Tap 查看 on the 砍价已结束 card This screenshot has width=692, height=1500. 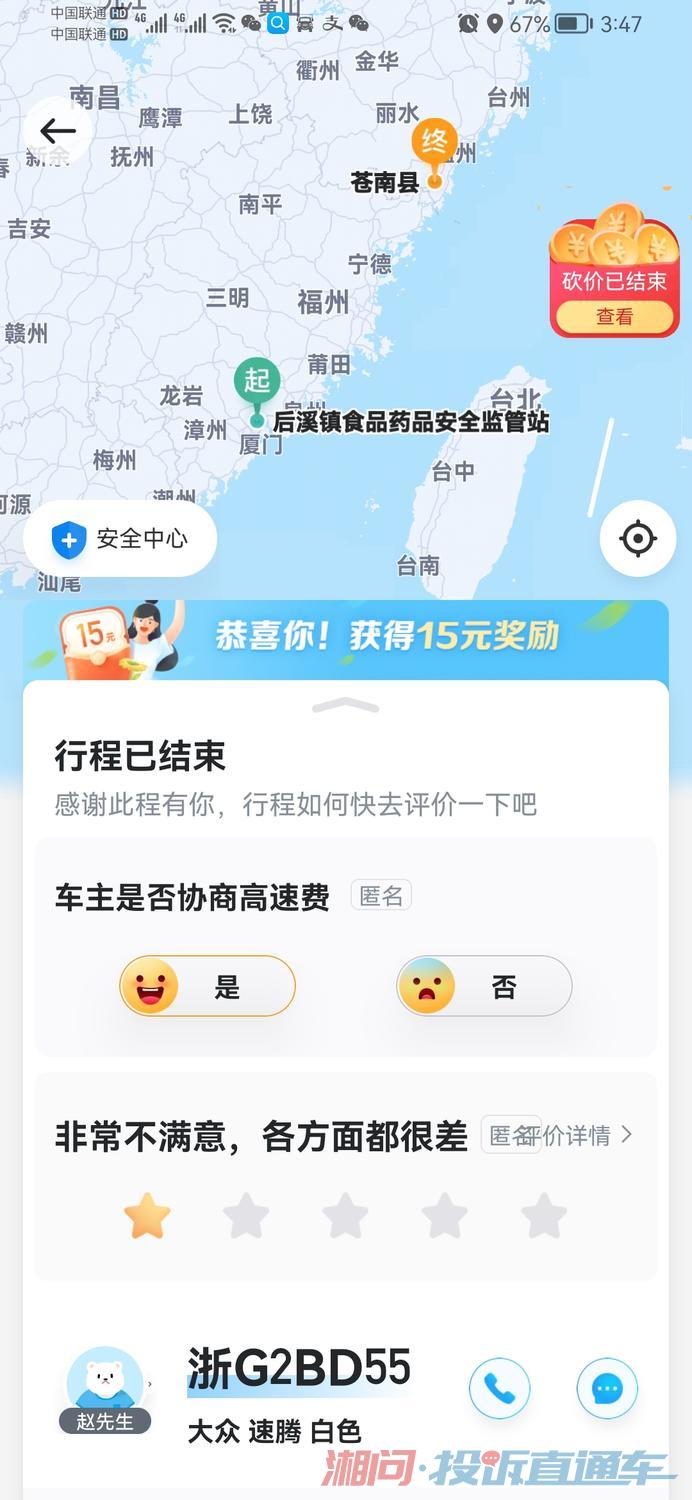tap(614, 317)
